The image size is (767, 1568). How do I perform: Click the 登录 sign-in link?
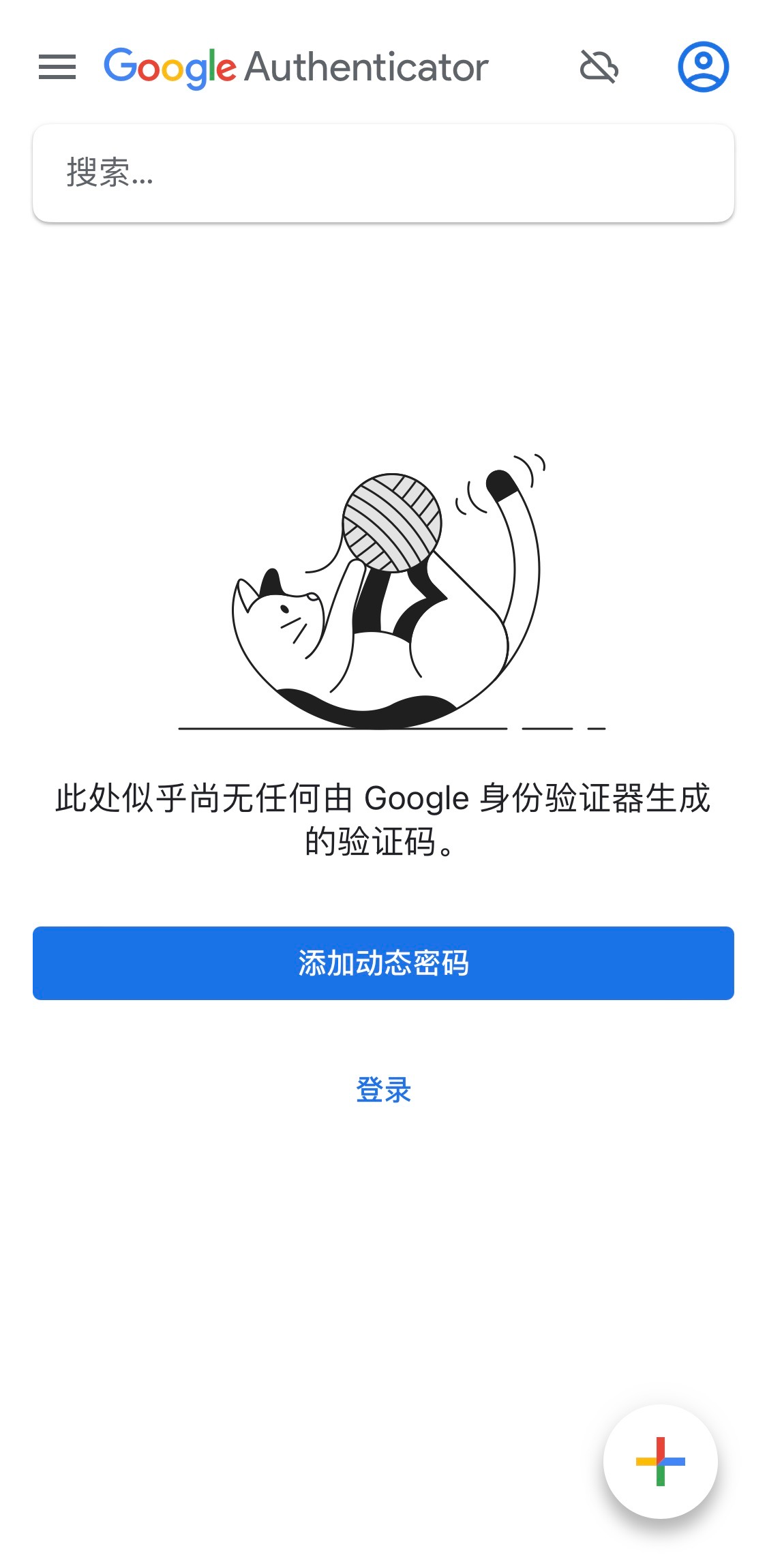point(383,1091)
